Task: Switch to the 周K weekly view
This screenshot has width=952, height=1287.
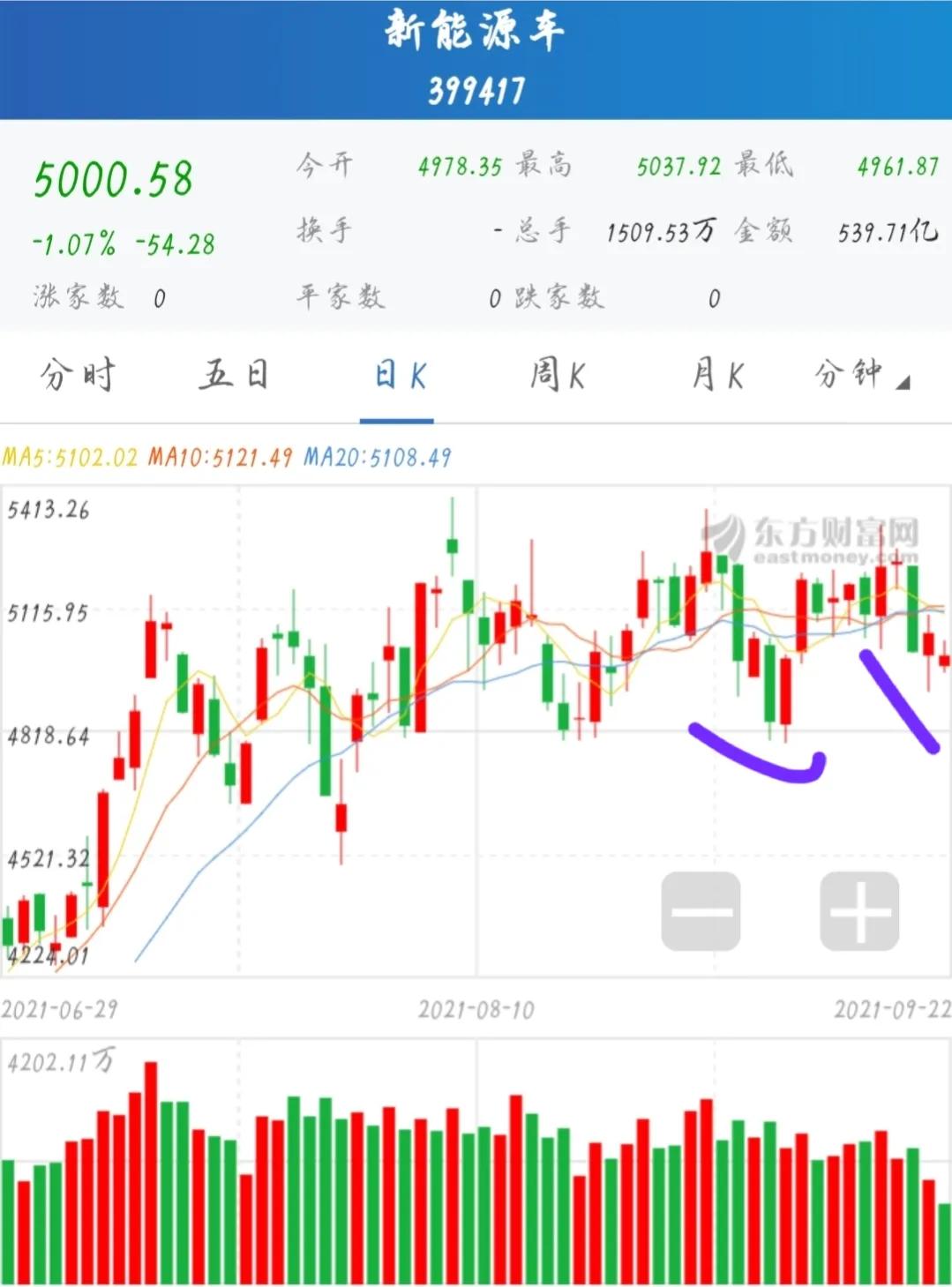Action: 555,374
